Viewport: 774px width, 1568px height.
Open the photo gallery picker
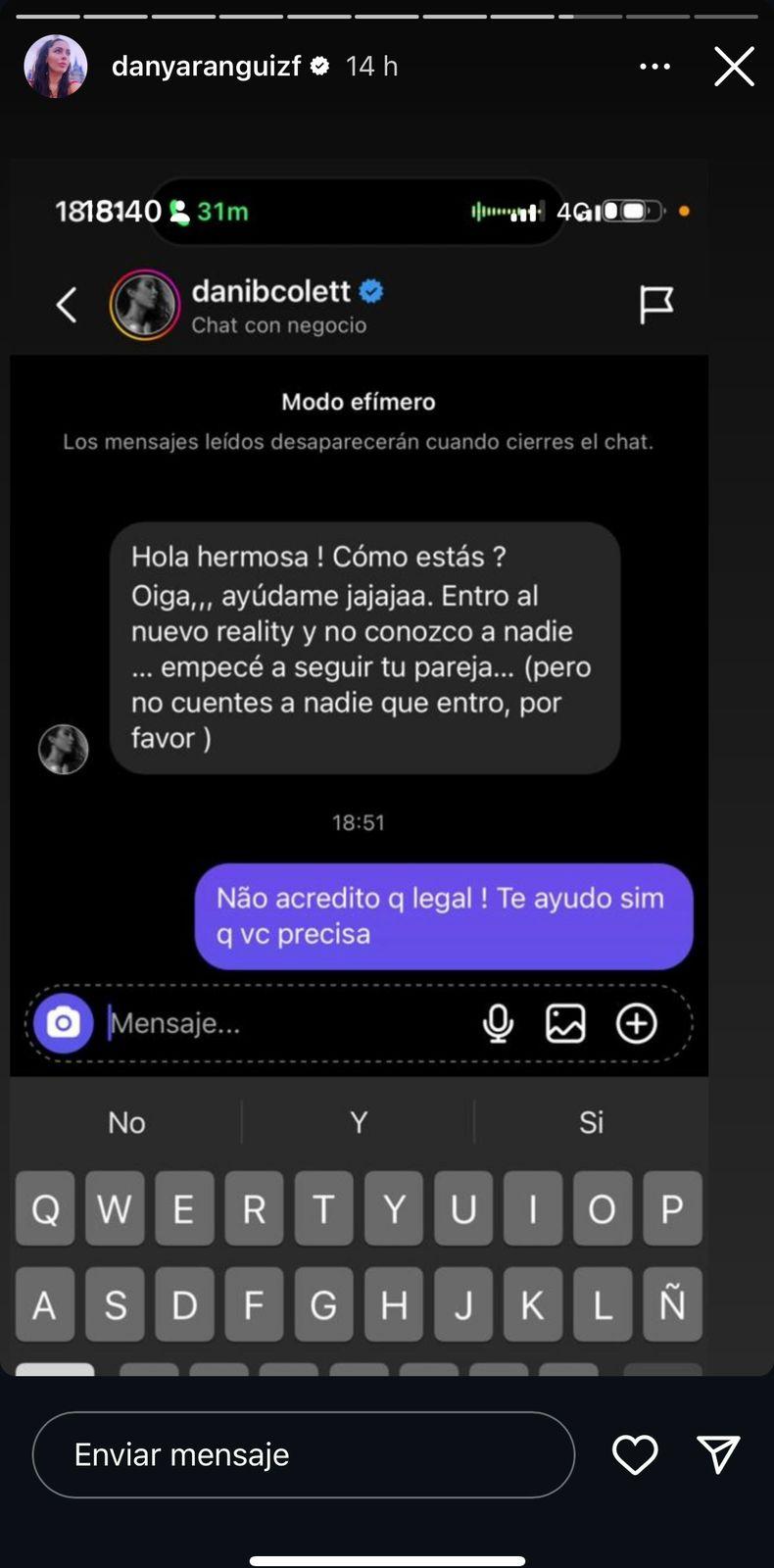pyautogui.click(x=565, y=1023)
